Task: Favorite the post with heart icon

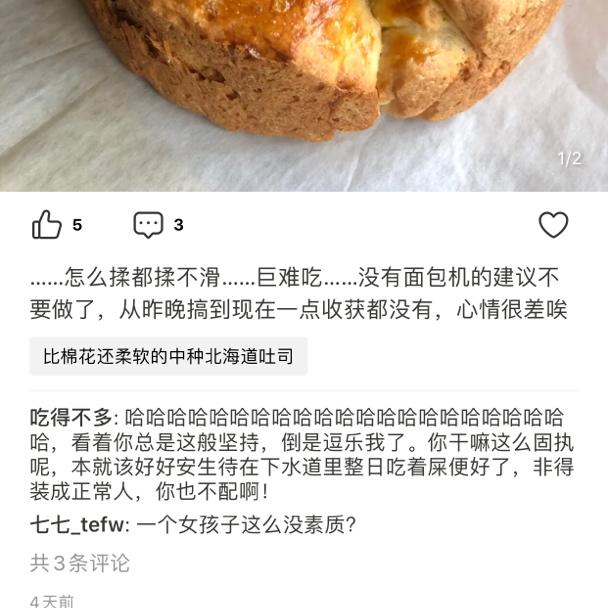Action: tap(553, 225)
